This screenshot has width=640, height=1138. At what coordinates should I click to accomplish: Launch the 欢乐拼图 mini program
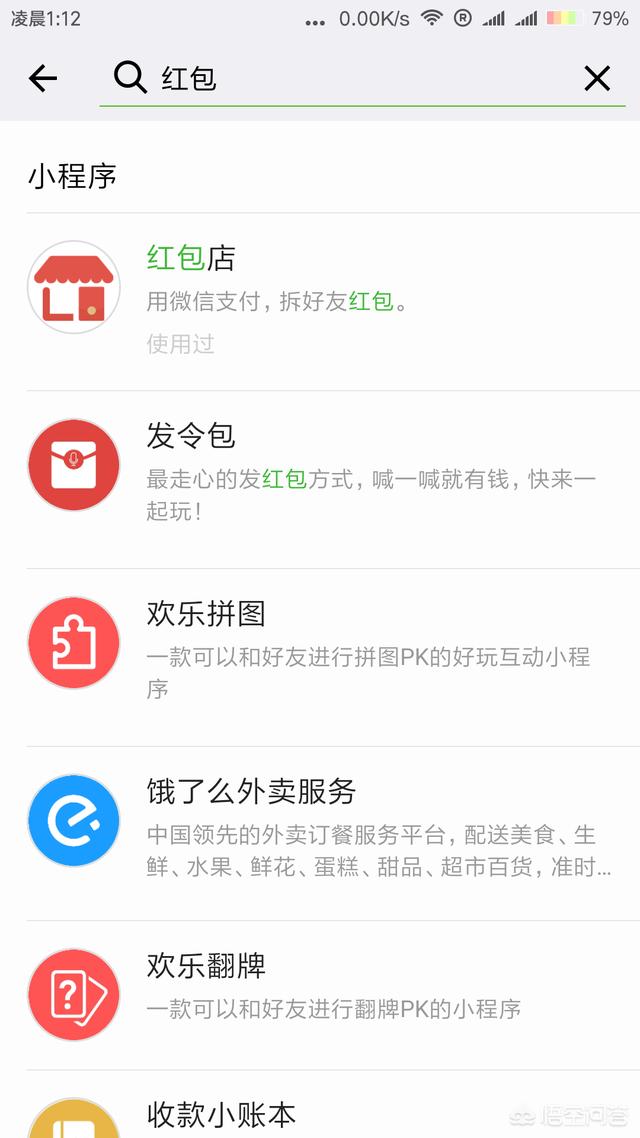click(320, 658)
